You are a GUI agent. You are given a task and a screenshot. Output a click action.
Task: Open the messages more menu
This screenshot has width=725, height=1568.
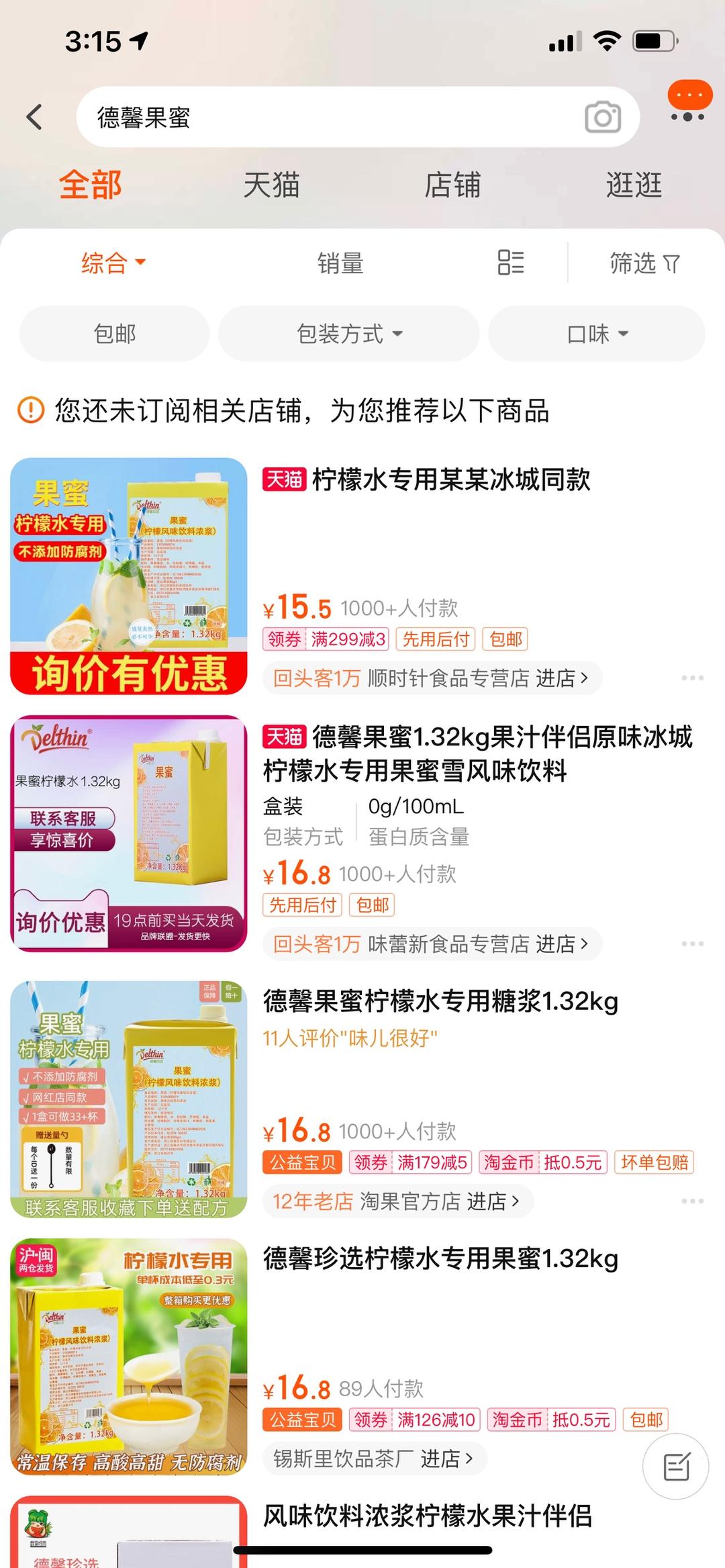(689, 105)
